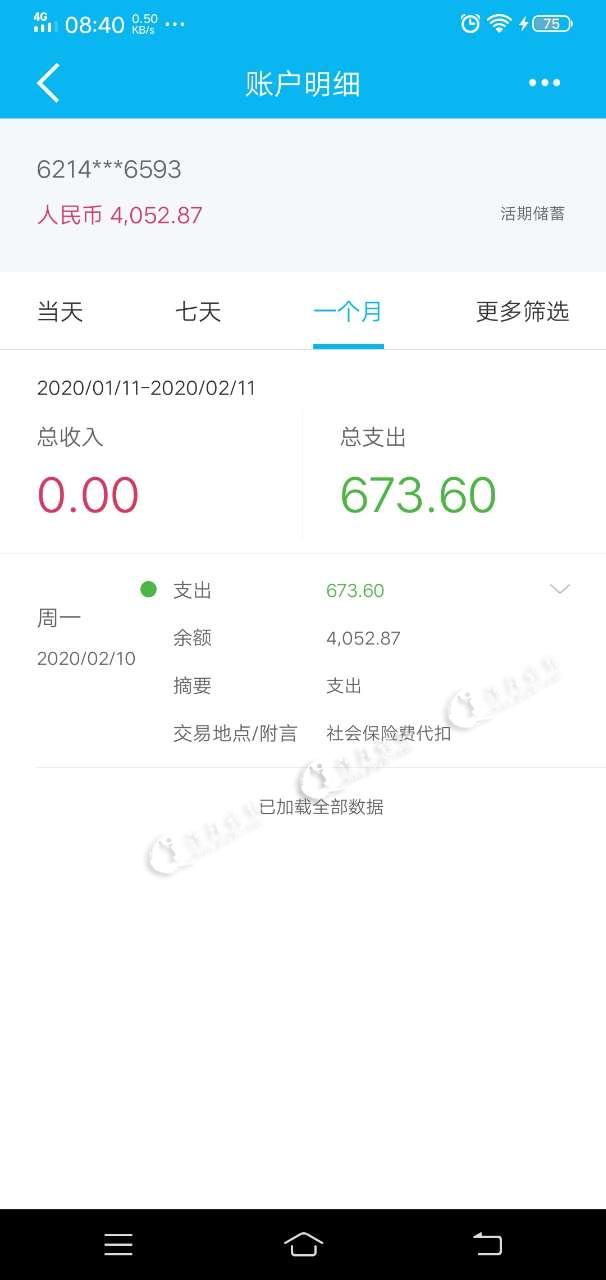This screenshot has height=1280, width=606.
Task: Go back from 账户明细 page
Action: click(x=48, y=83)
